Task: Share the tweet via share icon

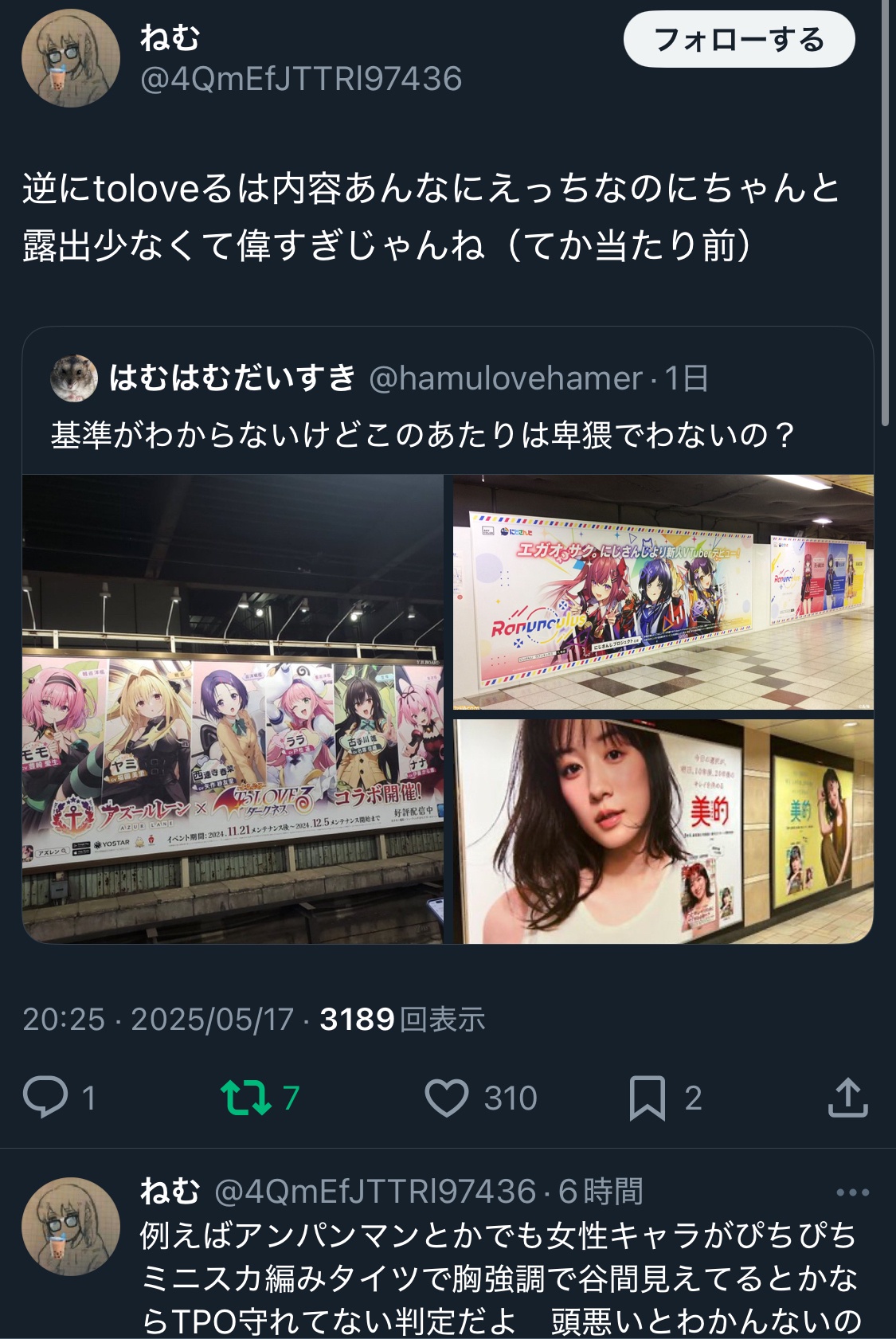Action: (x=847, y=1098)
